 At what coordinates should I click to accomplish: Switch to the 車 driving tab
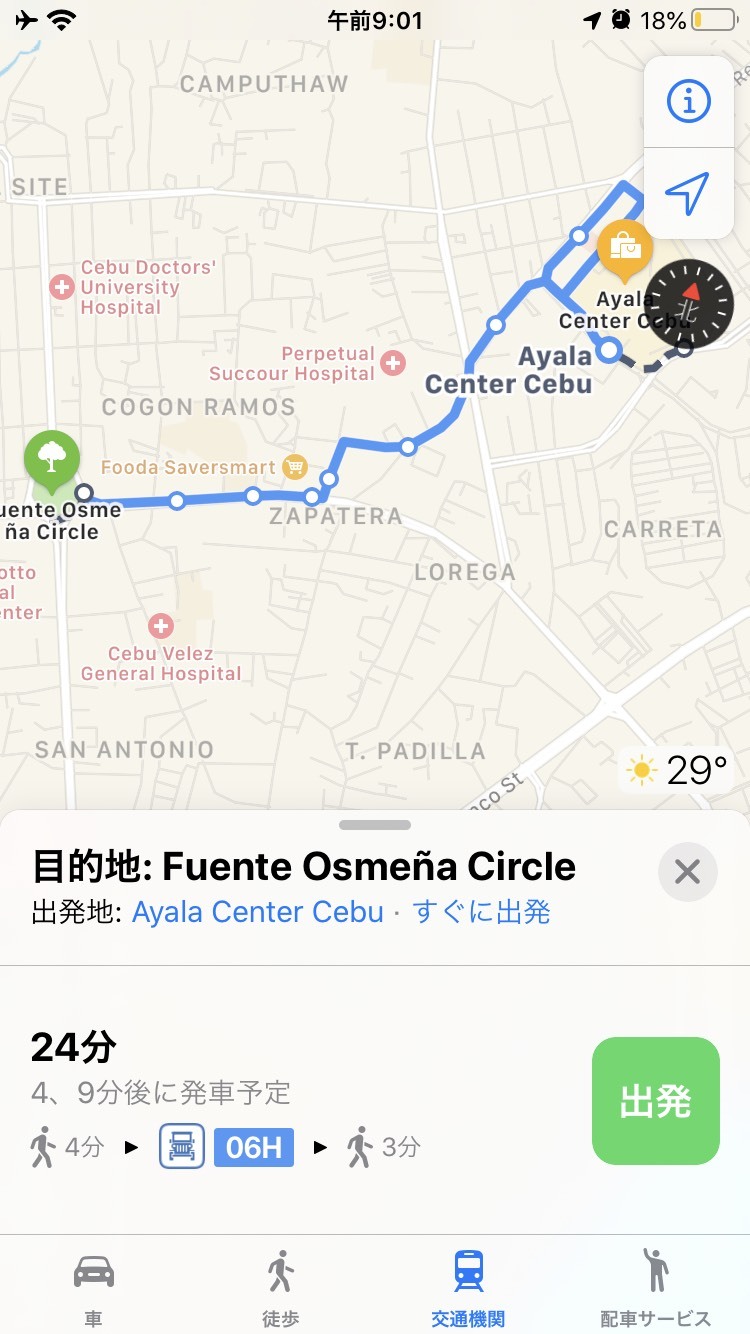click(94, 1286)
